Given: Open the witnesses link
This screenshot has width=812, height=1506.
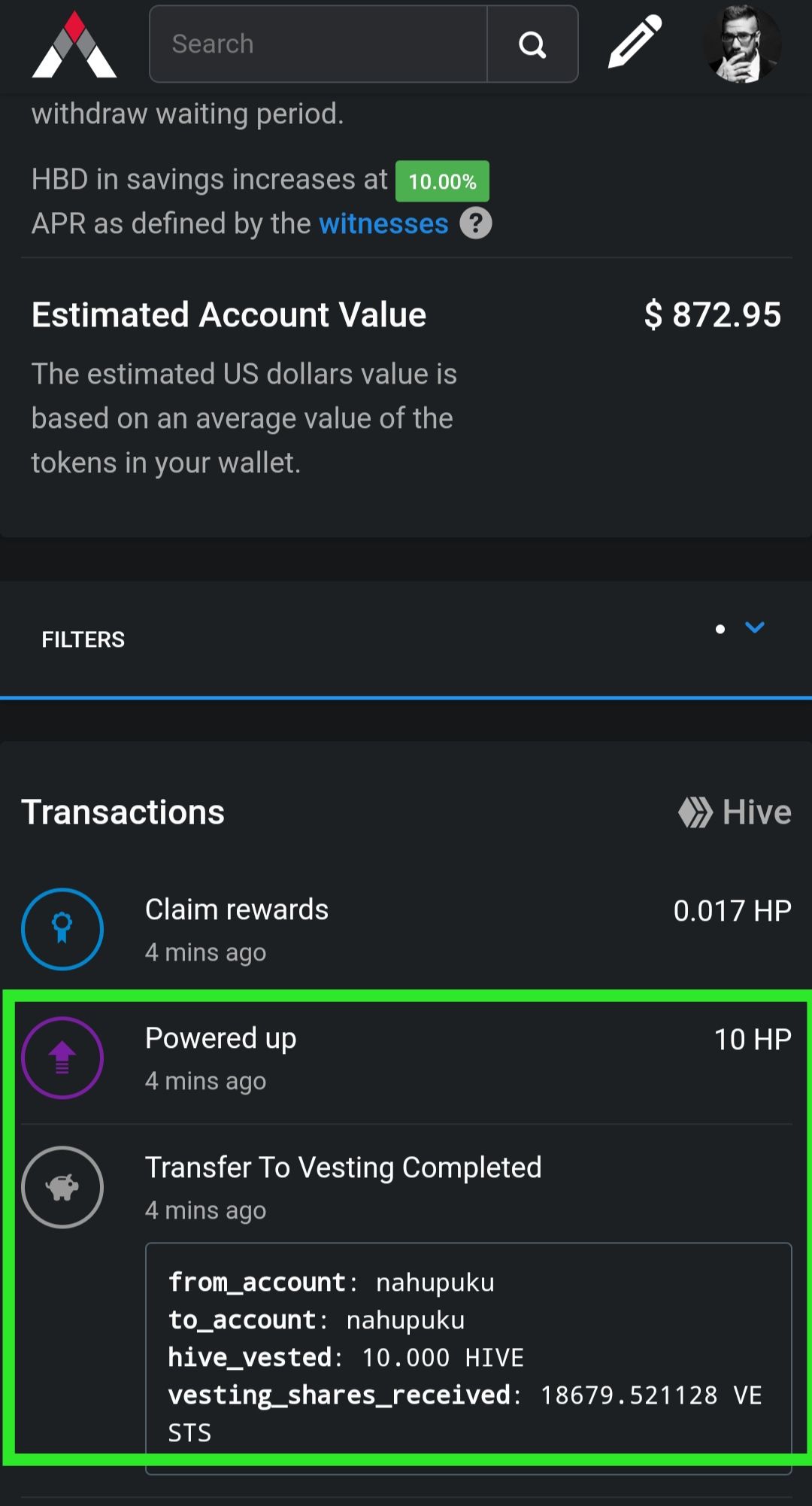Looking at the screenshot, I should coord(383,224).
